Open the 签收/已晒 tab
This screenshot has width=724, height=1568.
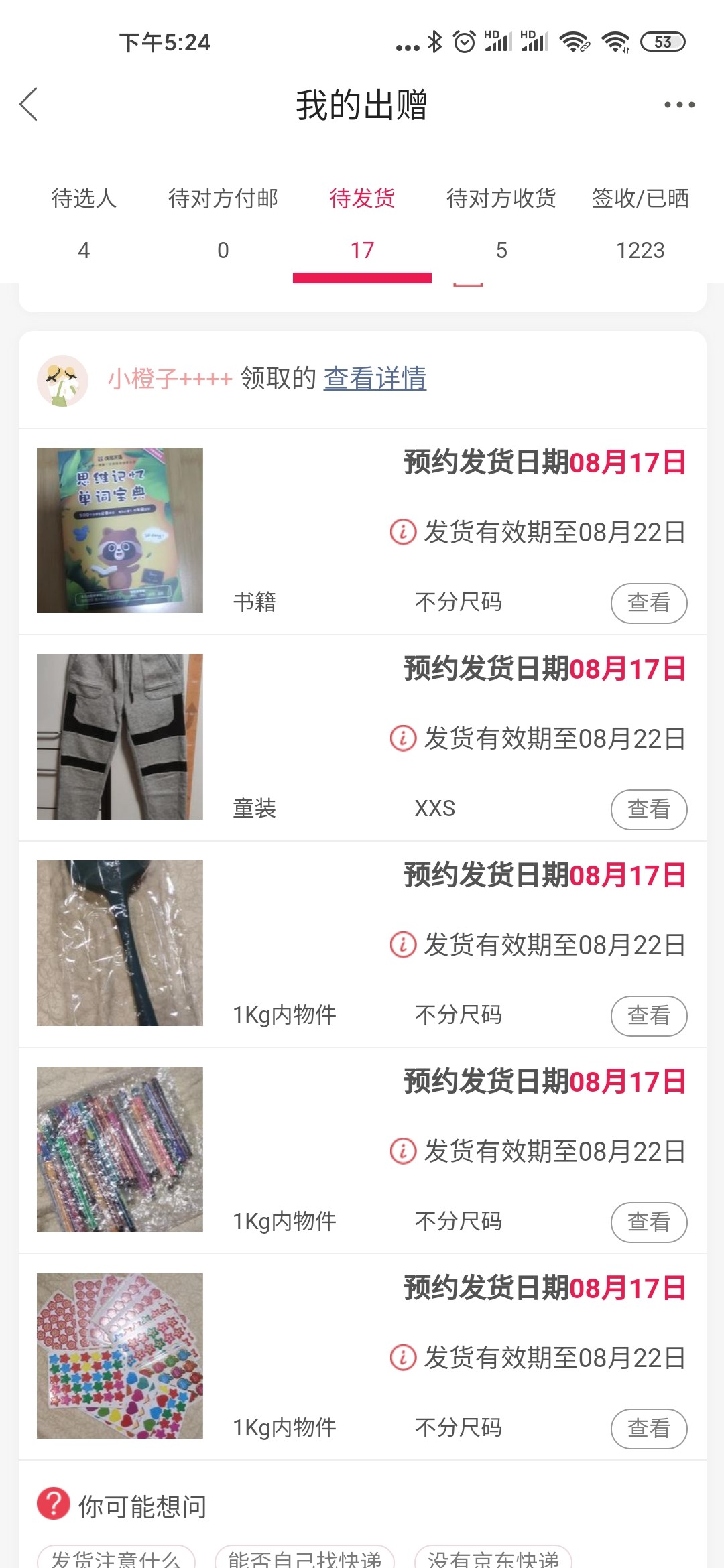click(640, 222)
